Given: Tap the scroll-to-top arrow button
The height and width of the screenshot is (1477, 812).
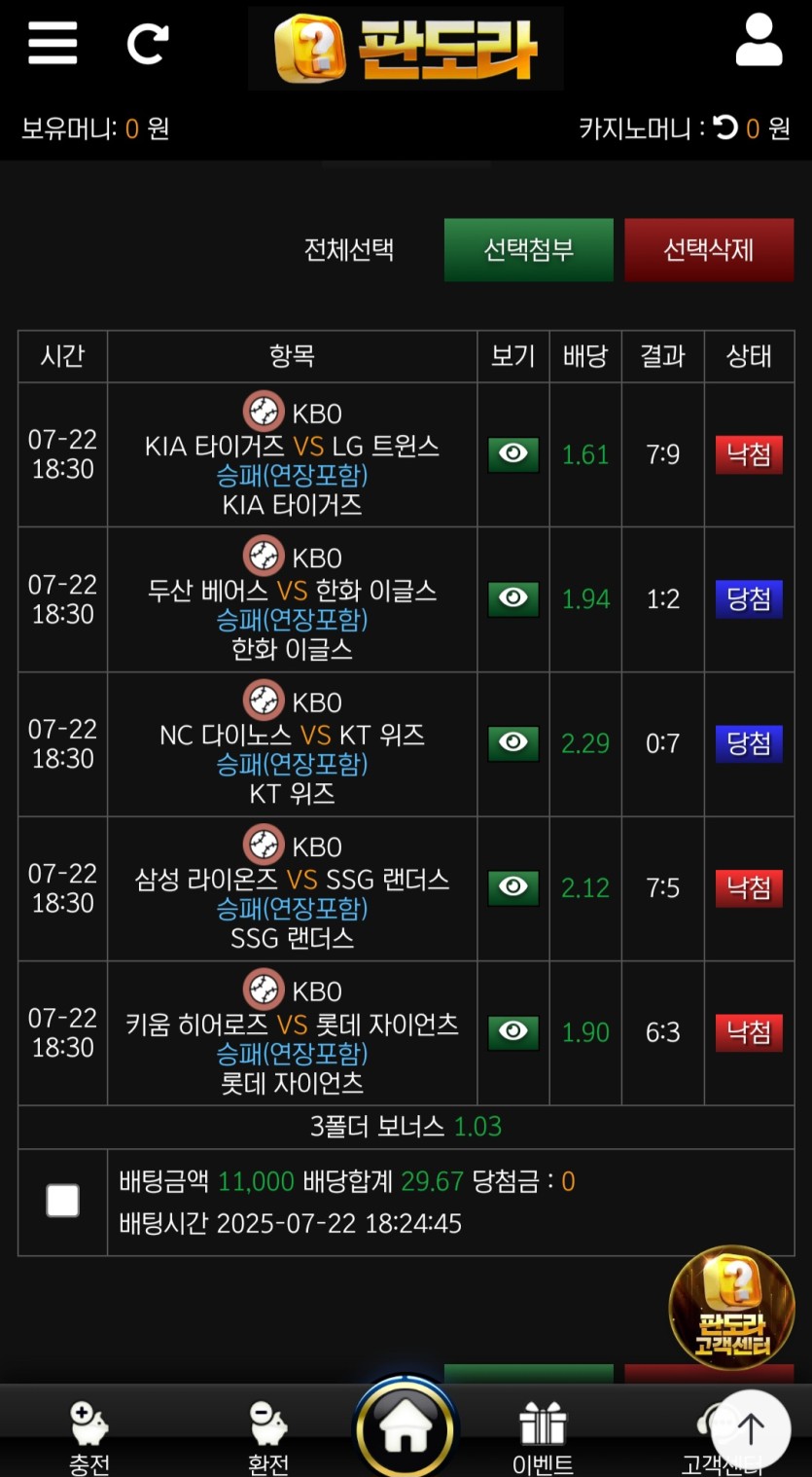Looking at the screenshot, I should [751, 1429].
